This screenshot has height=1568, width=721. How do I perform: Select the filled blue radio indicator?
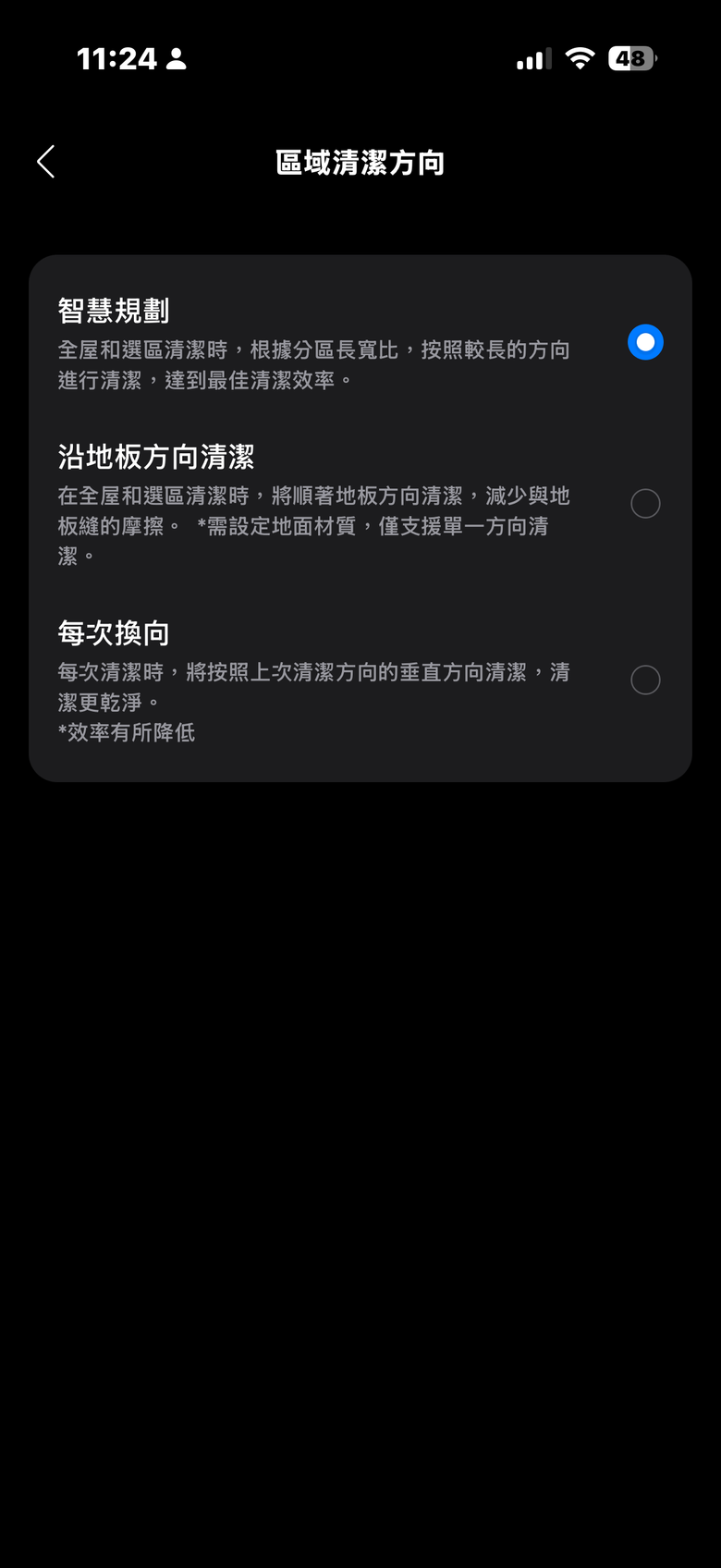click(645, 342)
